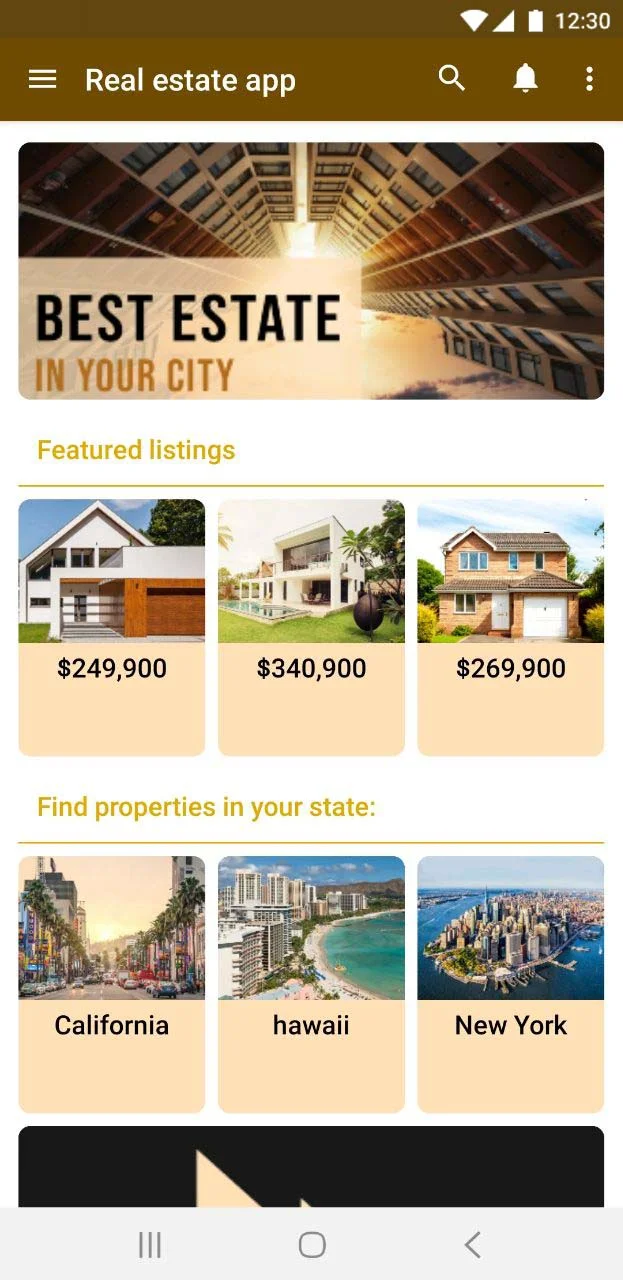The width and height of the screenshot is (623, 1280).
Task: Open the hamburger navigation drawer
Action: (x=42, y=80)
